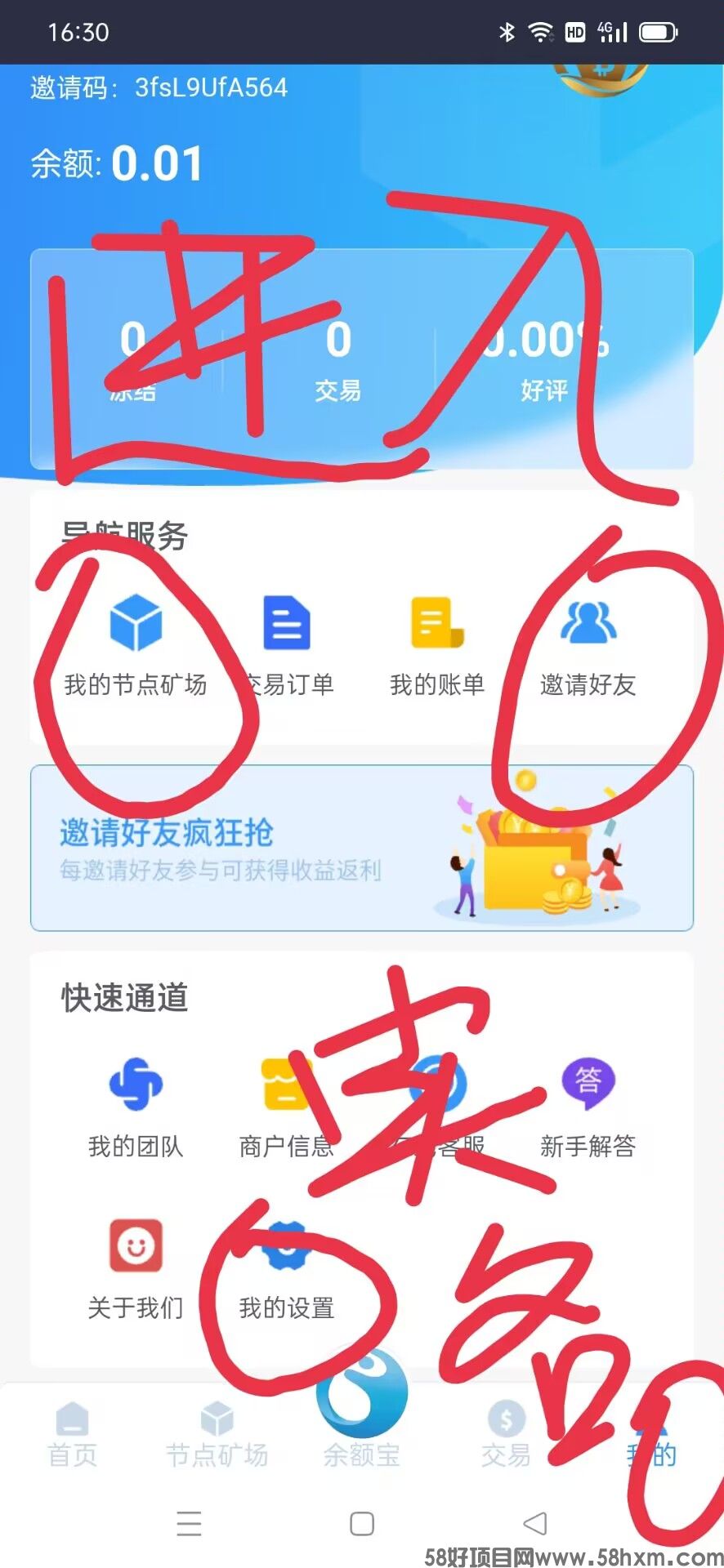Switch to the 交易 tab

coord(506,1435)
